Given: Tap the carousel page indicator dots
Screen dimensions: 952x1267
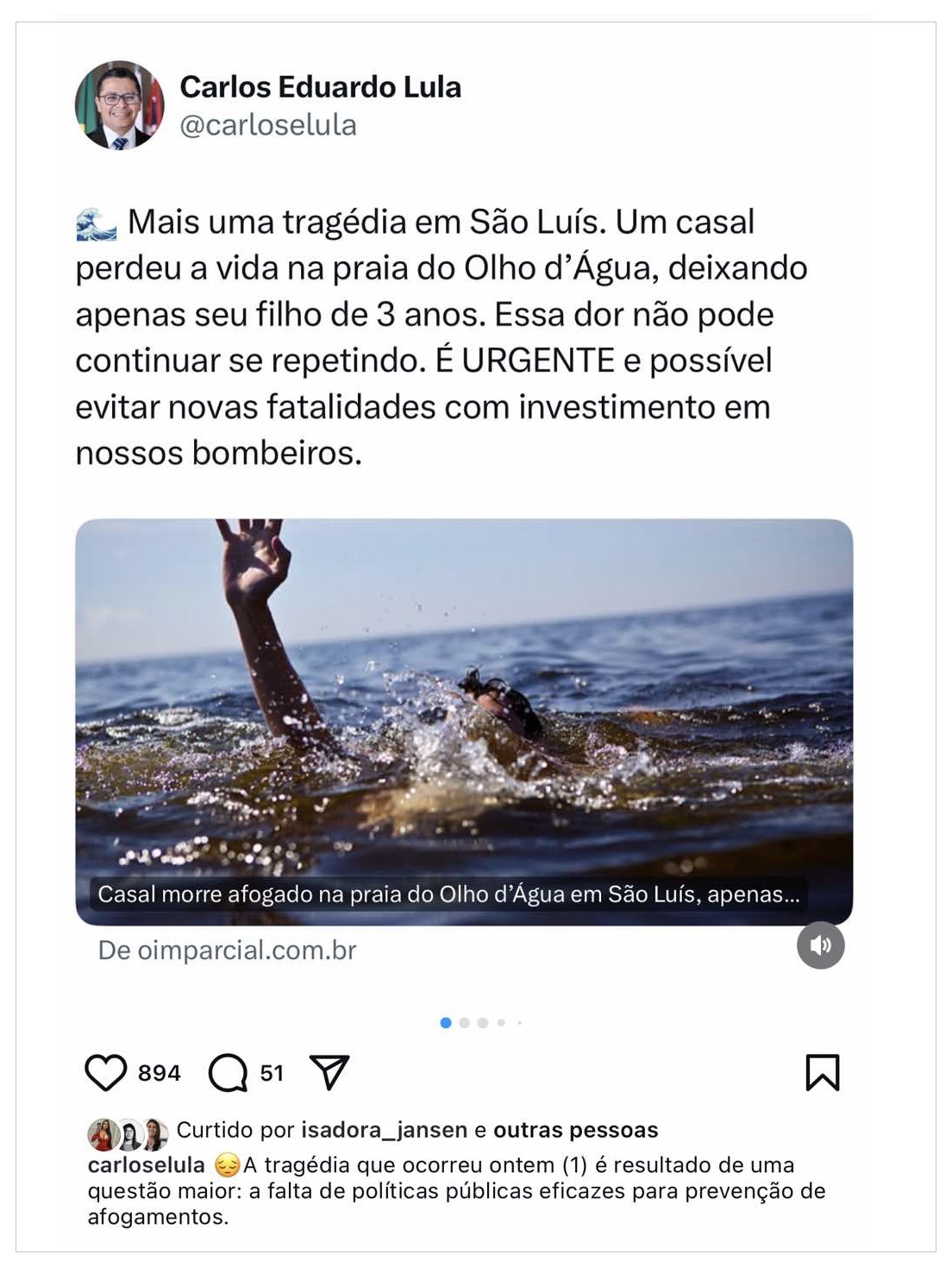Looking at the screenshot, I should pyautogui.click(x=481, y=1023).
